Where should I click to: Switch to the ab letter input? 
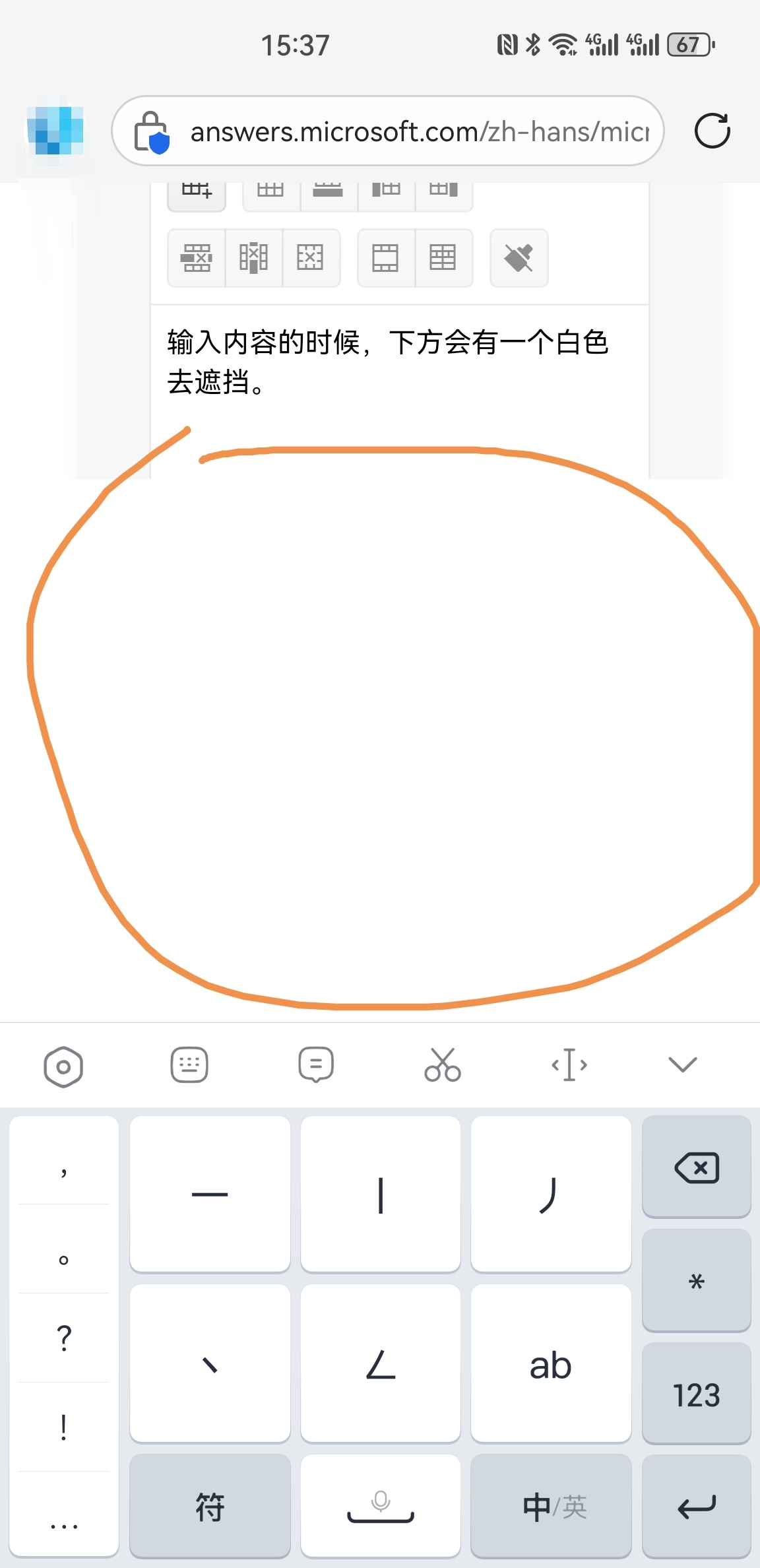click(x=551, y=1365)
